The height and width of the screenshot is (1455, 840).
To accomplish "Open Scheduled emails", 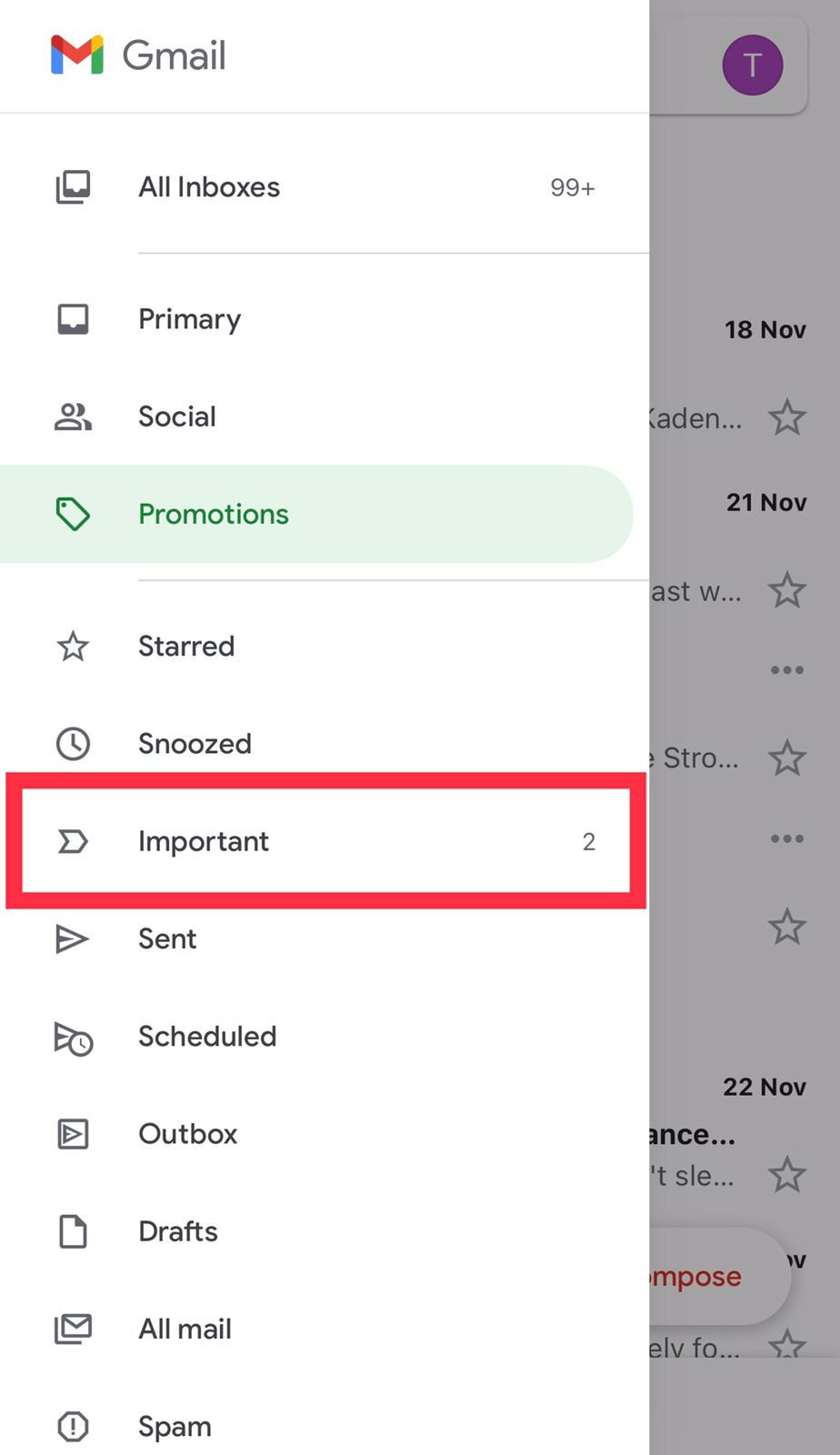I will pos(207,1037).
